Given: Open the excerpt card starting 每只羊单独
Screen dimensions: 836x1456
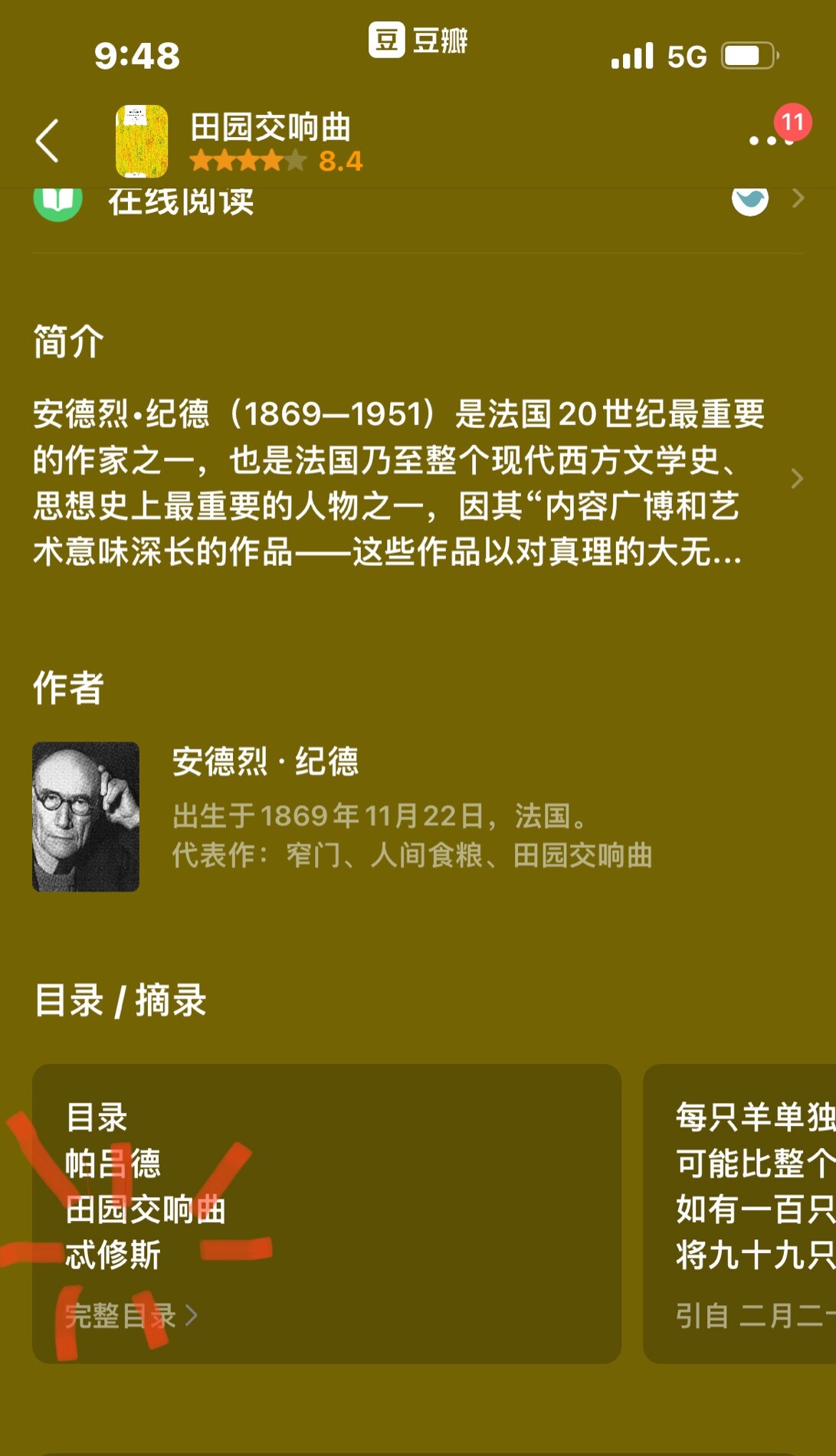Looking at the screenshot, I should (739, 1213).
